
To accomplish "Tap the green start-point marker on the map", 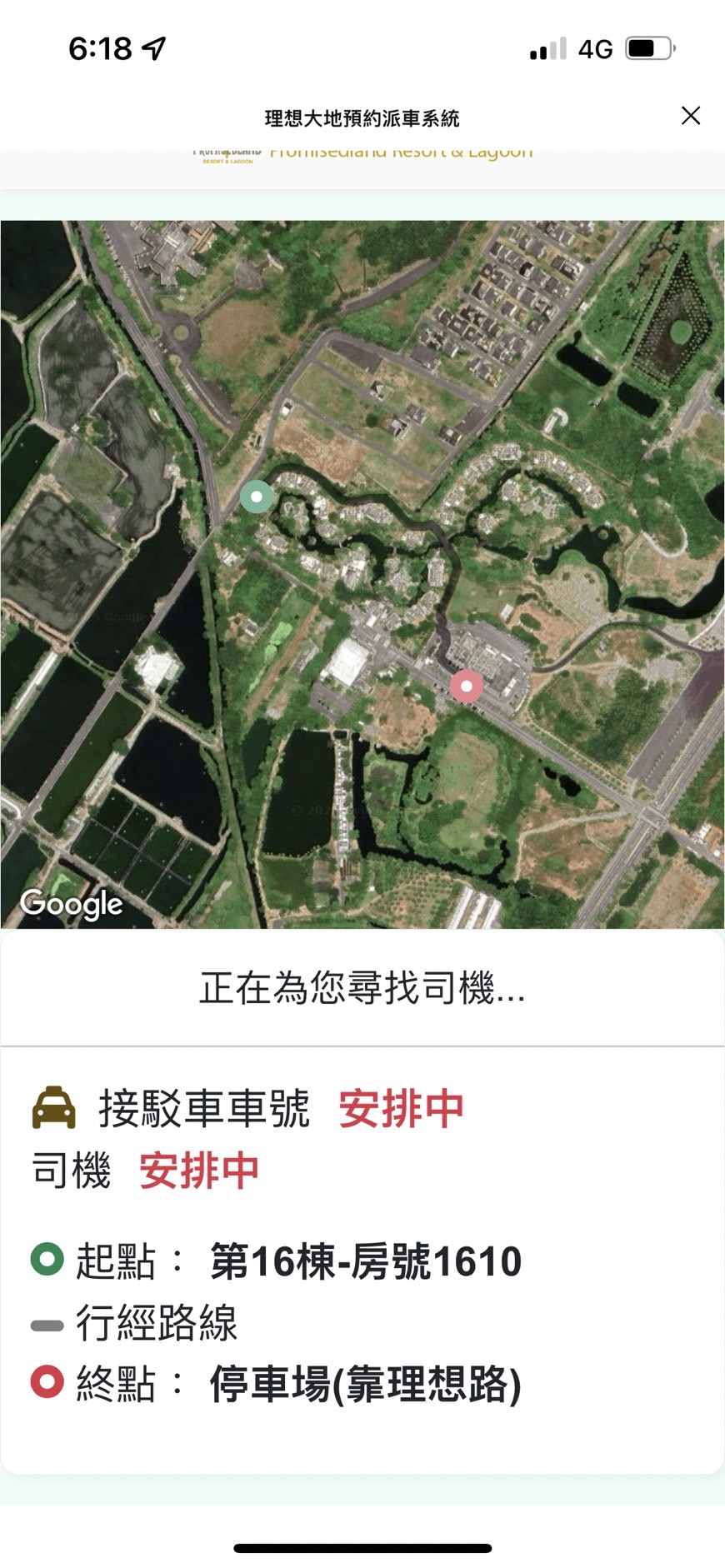I will coord(257,497).
